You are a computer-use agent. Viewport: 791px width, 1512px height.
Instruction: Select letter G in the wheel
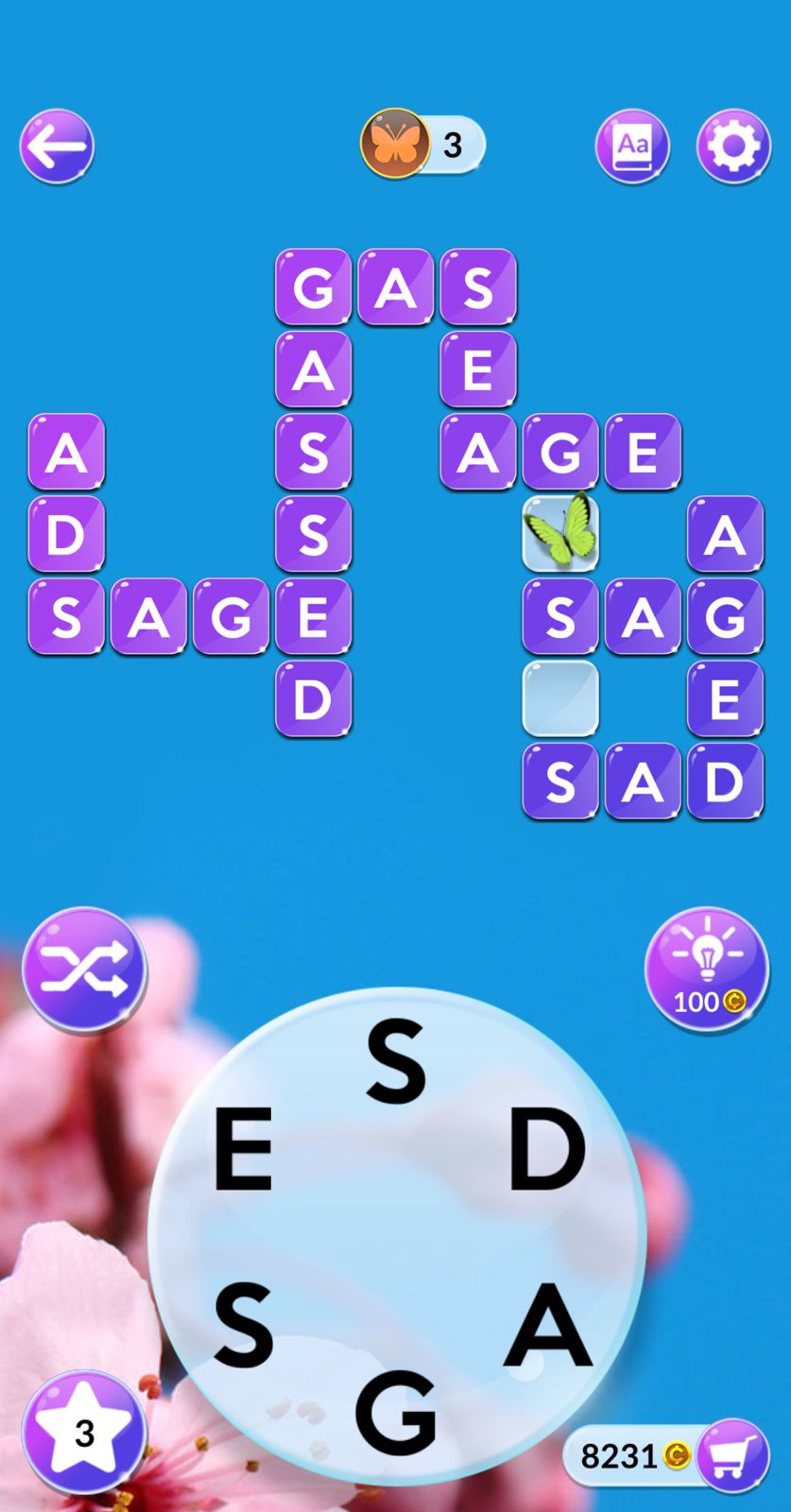395,1415
